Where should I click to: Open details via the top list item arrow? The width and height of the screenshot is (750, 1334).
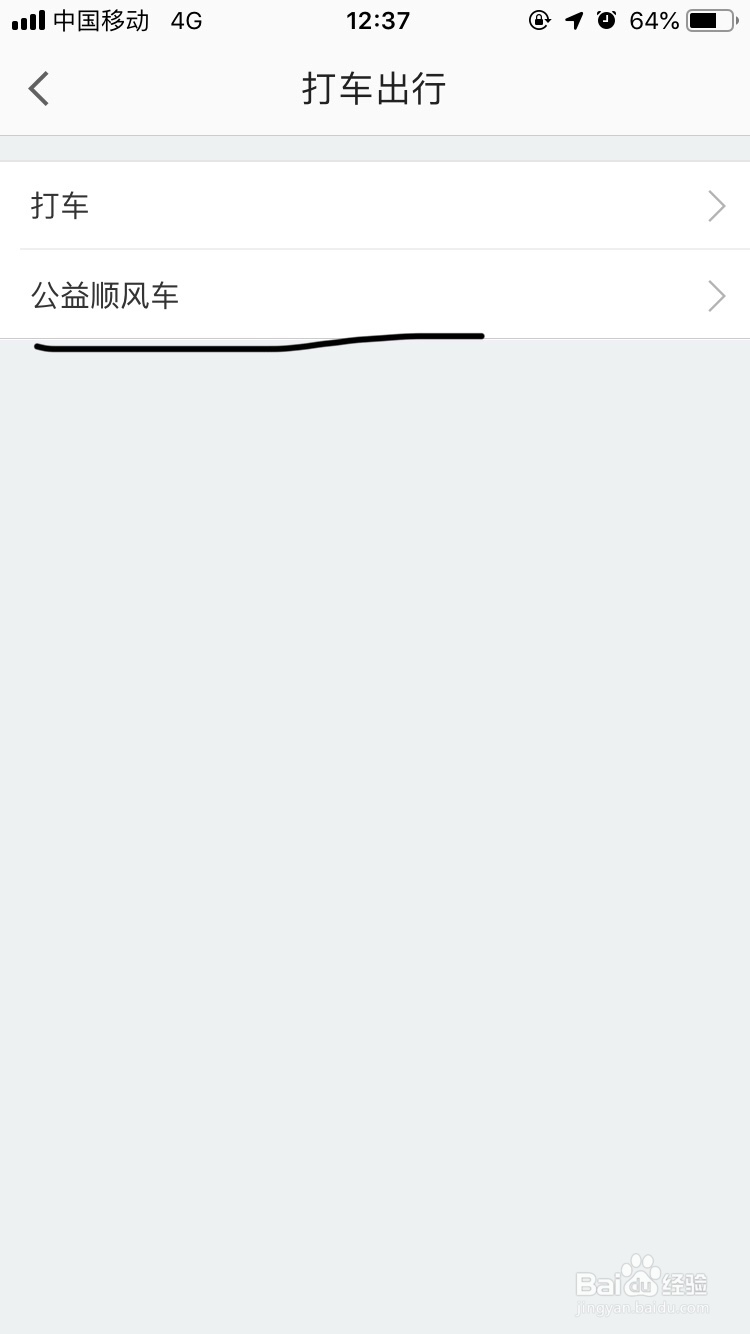(716, 206)
